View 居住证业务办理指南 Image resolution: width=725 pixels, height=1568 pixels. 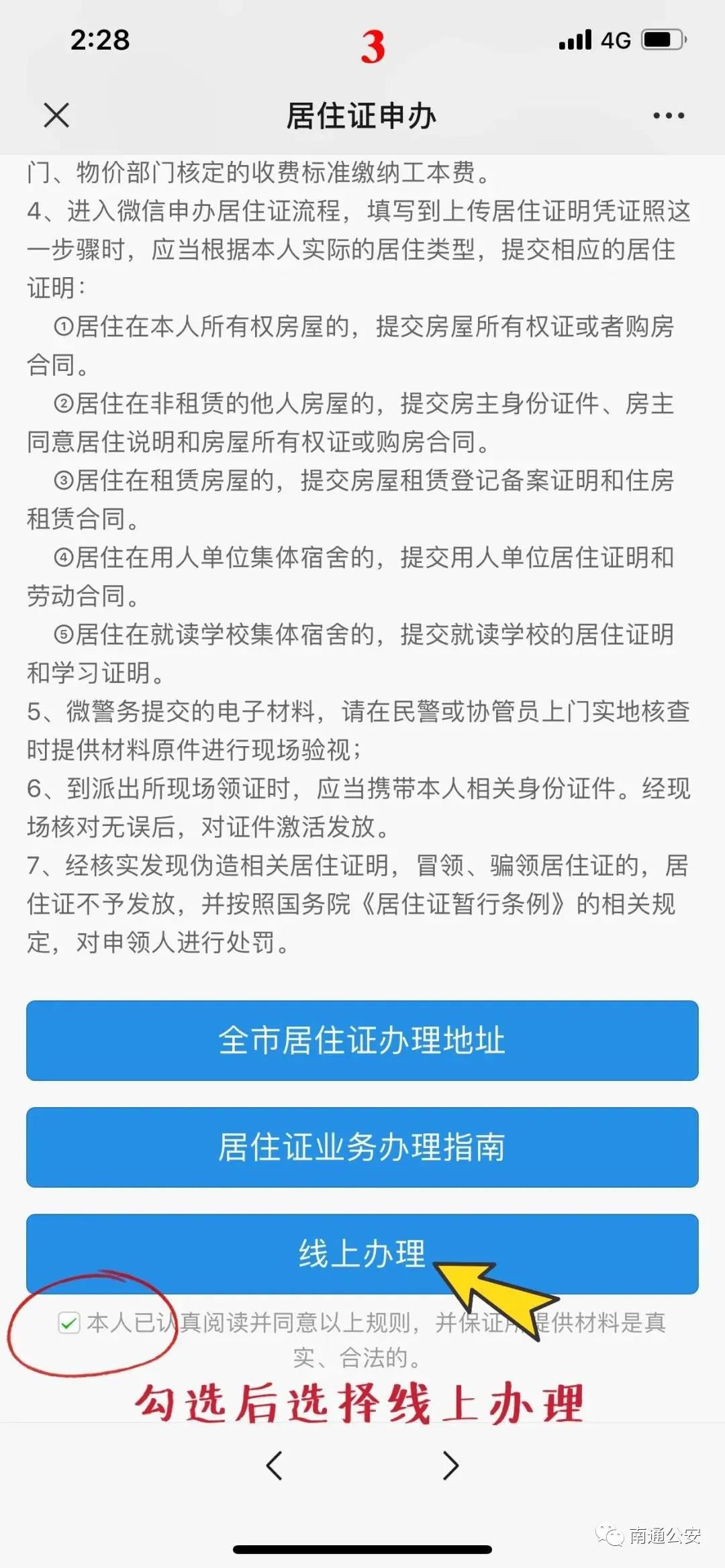(362, 1147)
